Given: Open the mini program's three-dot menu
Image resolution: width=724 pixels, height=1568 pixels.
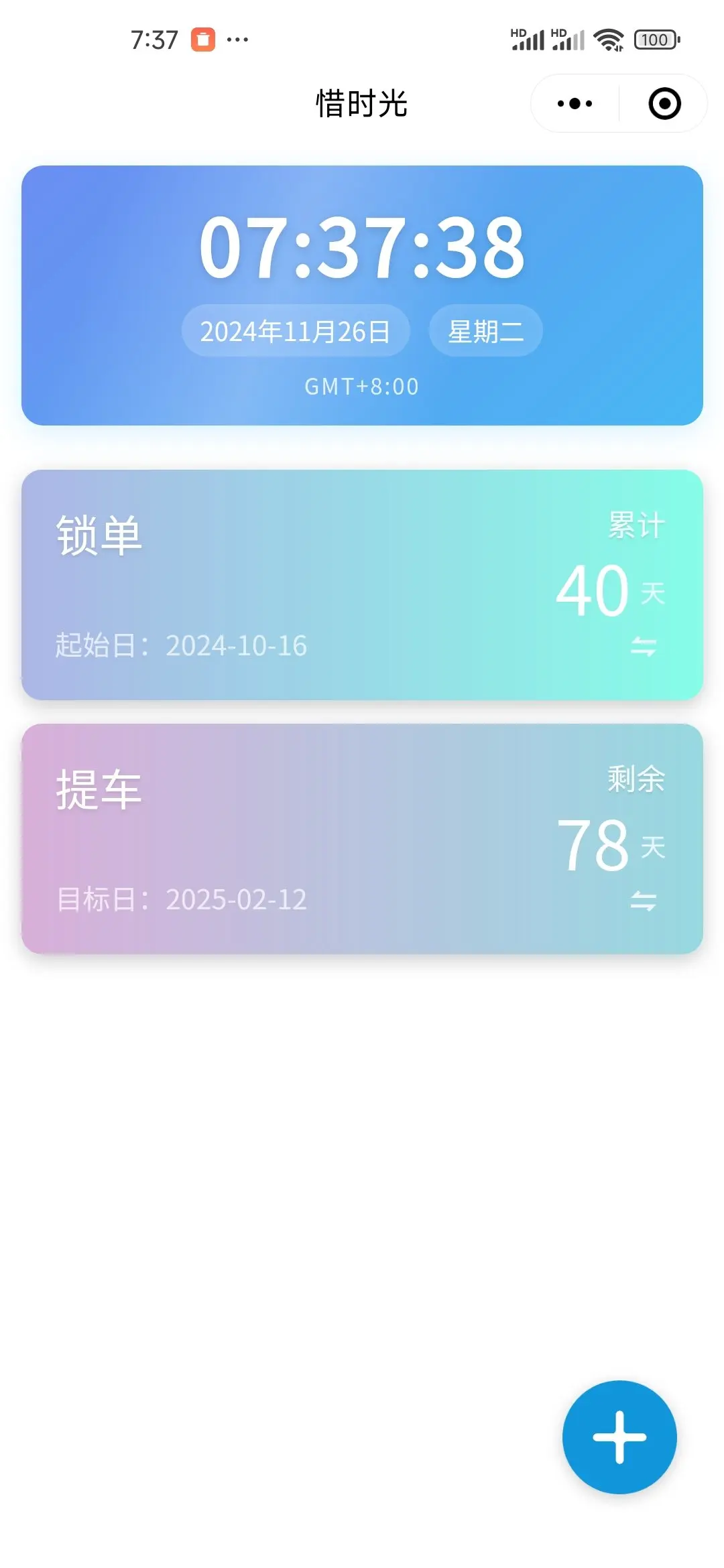Looking at the screenshot, I should tap(575, 104).
